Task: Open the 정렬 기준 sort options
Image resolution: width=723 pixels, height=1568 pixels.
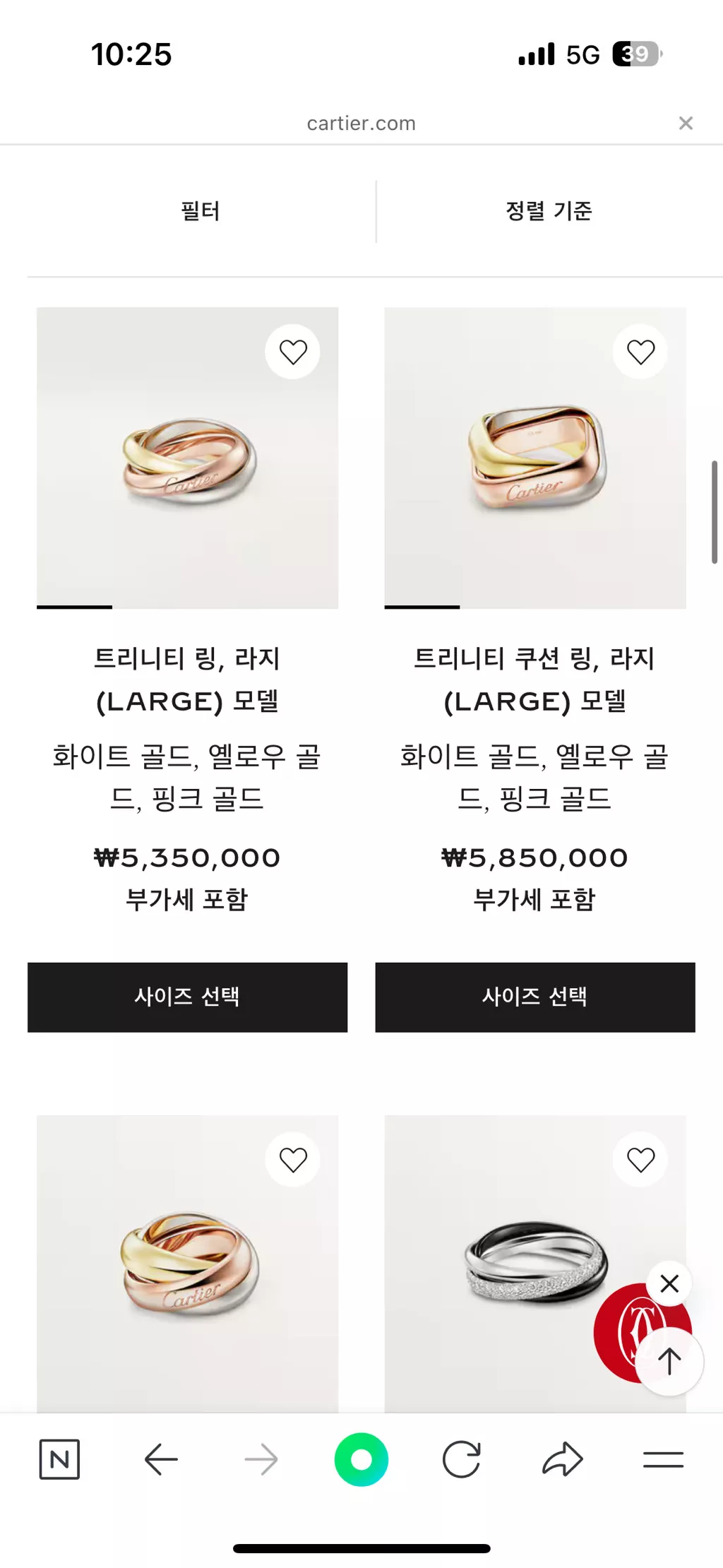Action: [549, 211]
